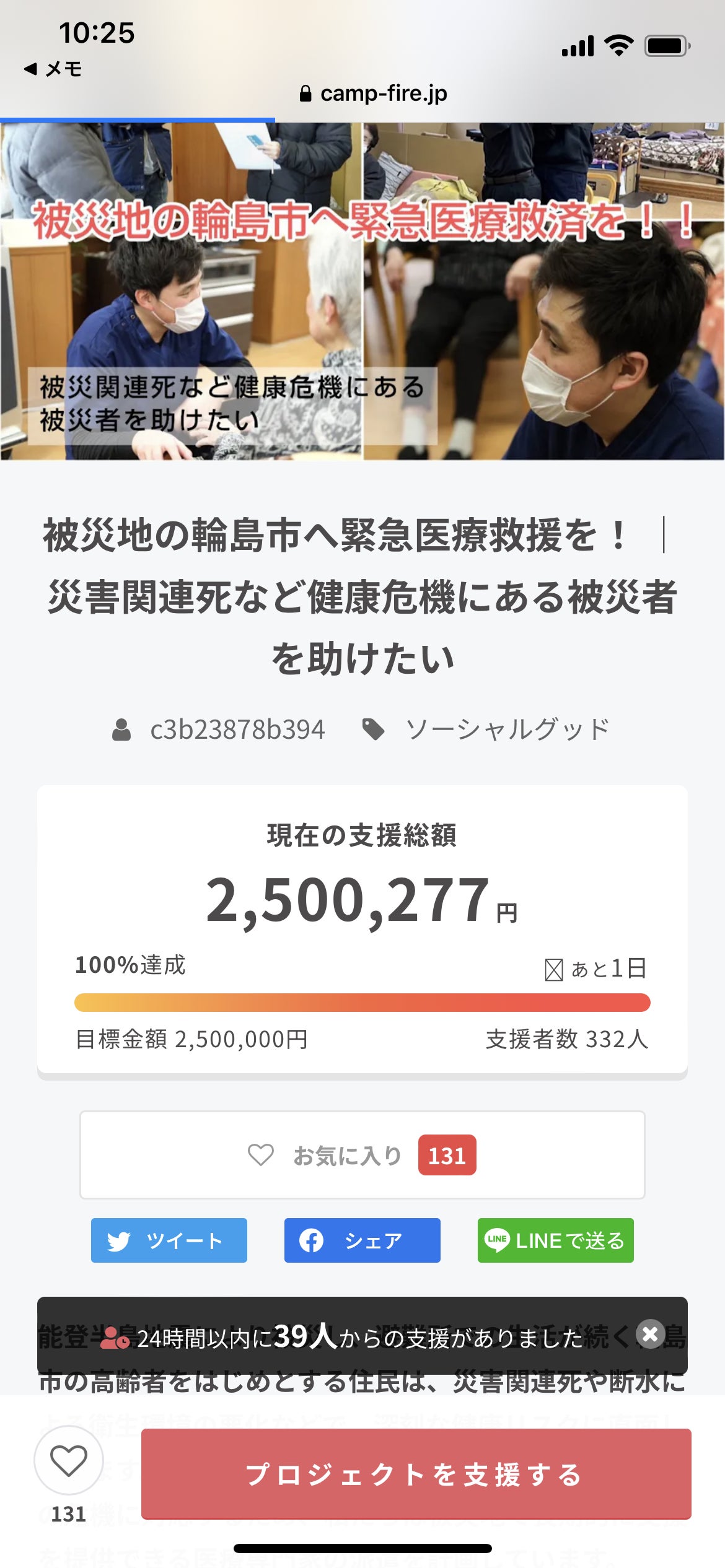Tap the camp-fire.jp address bar
725x1568 pixels.
tap(373, 94)
